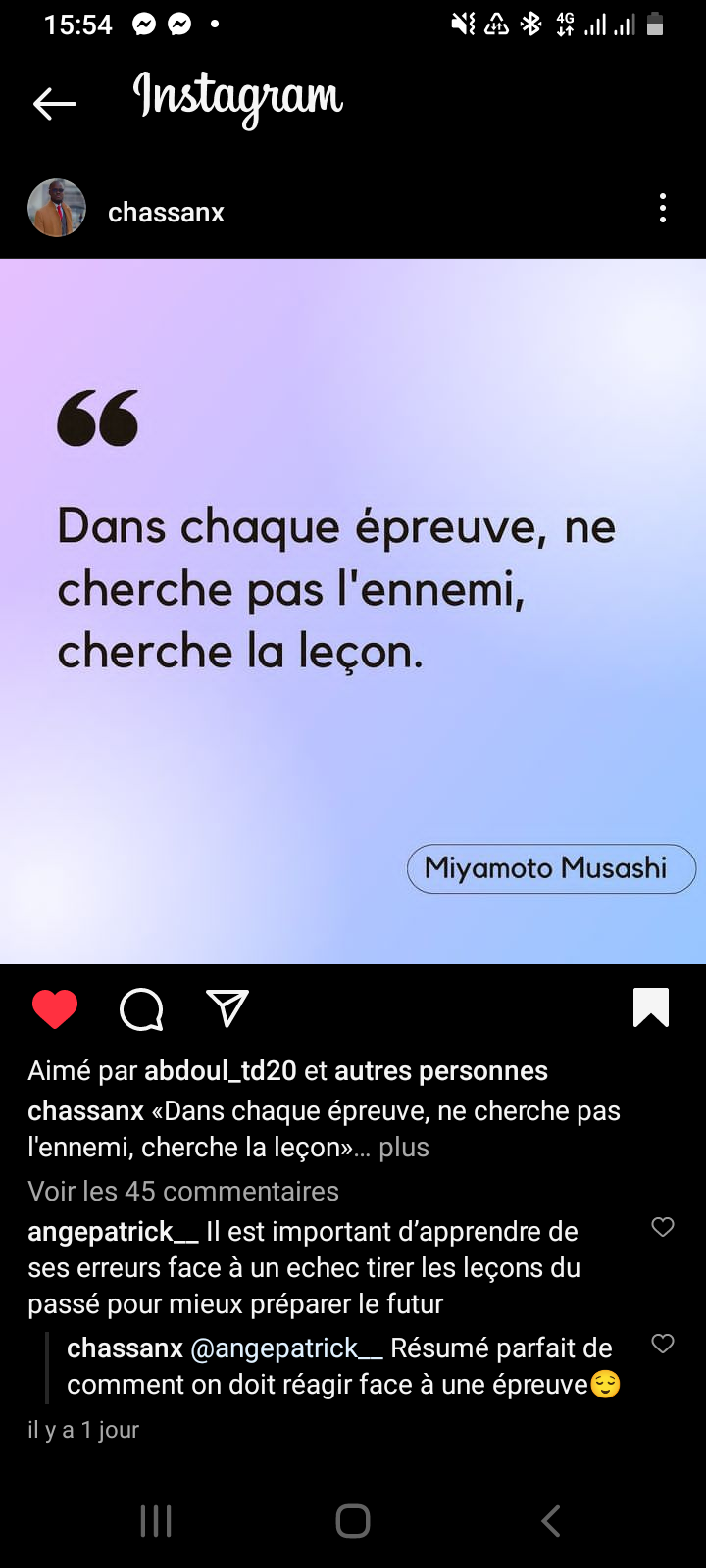See the other people who liked
This screenshot has height=1568, width=706.
[441, 1070]
